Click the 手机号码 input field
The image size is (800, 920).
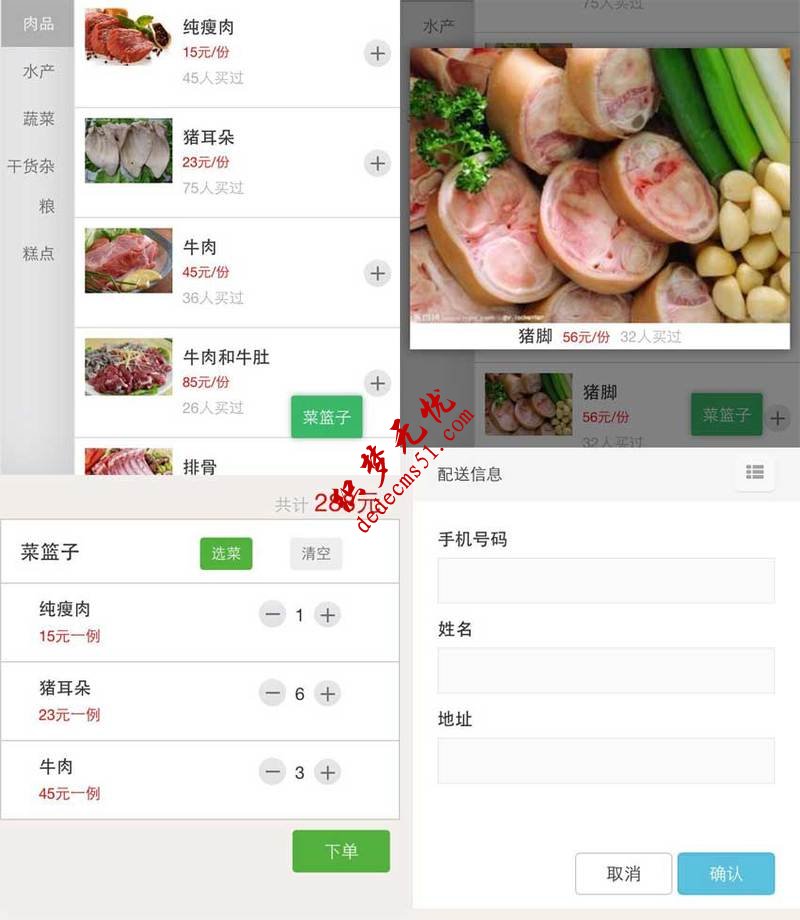[605, 581]
